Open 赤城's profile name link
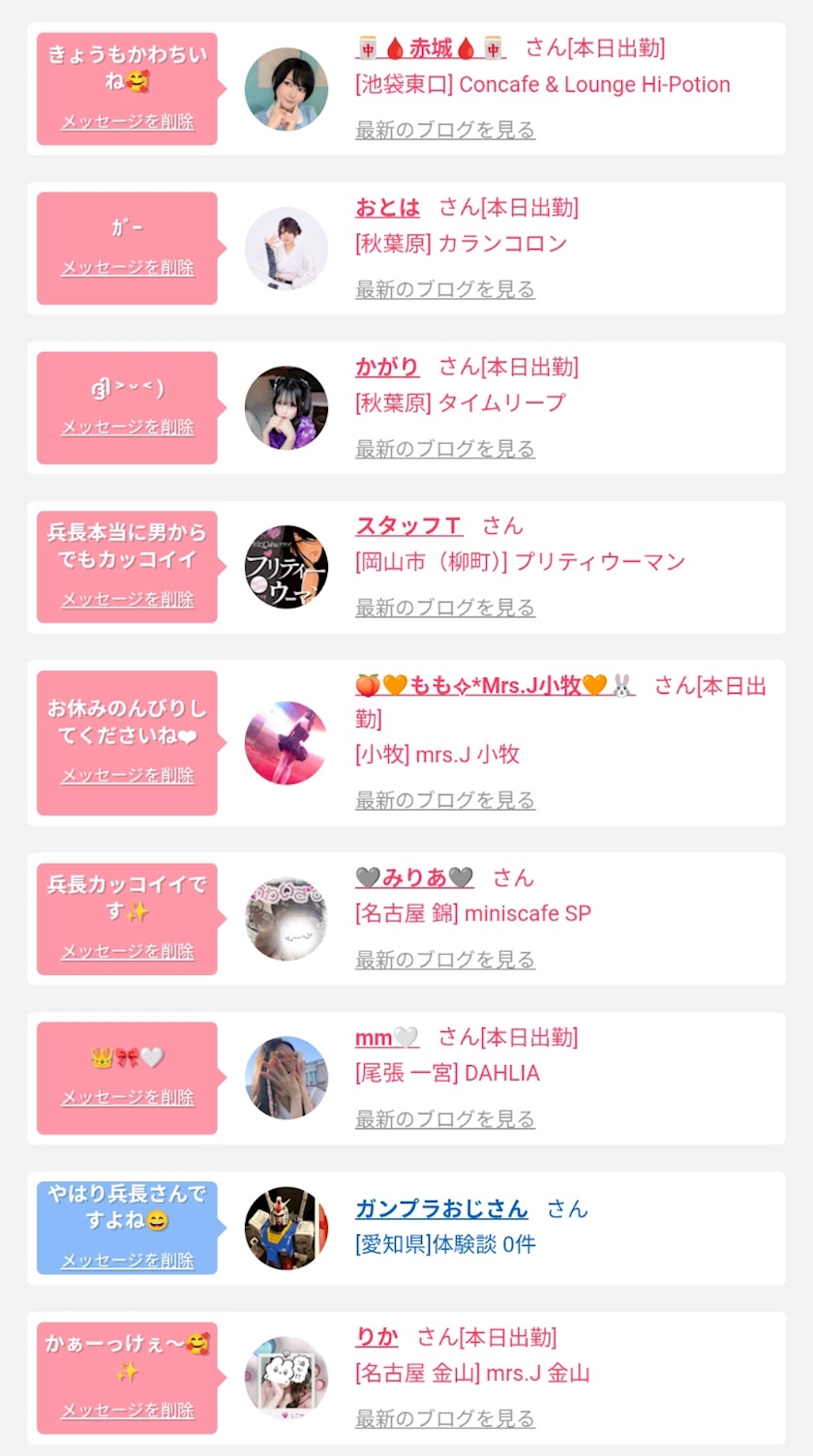This screenshot has height=1456, width=813. pos(431,47)
